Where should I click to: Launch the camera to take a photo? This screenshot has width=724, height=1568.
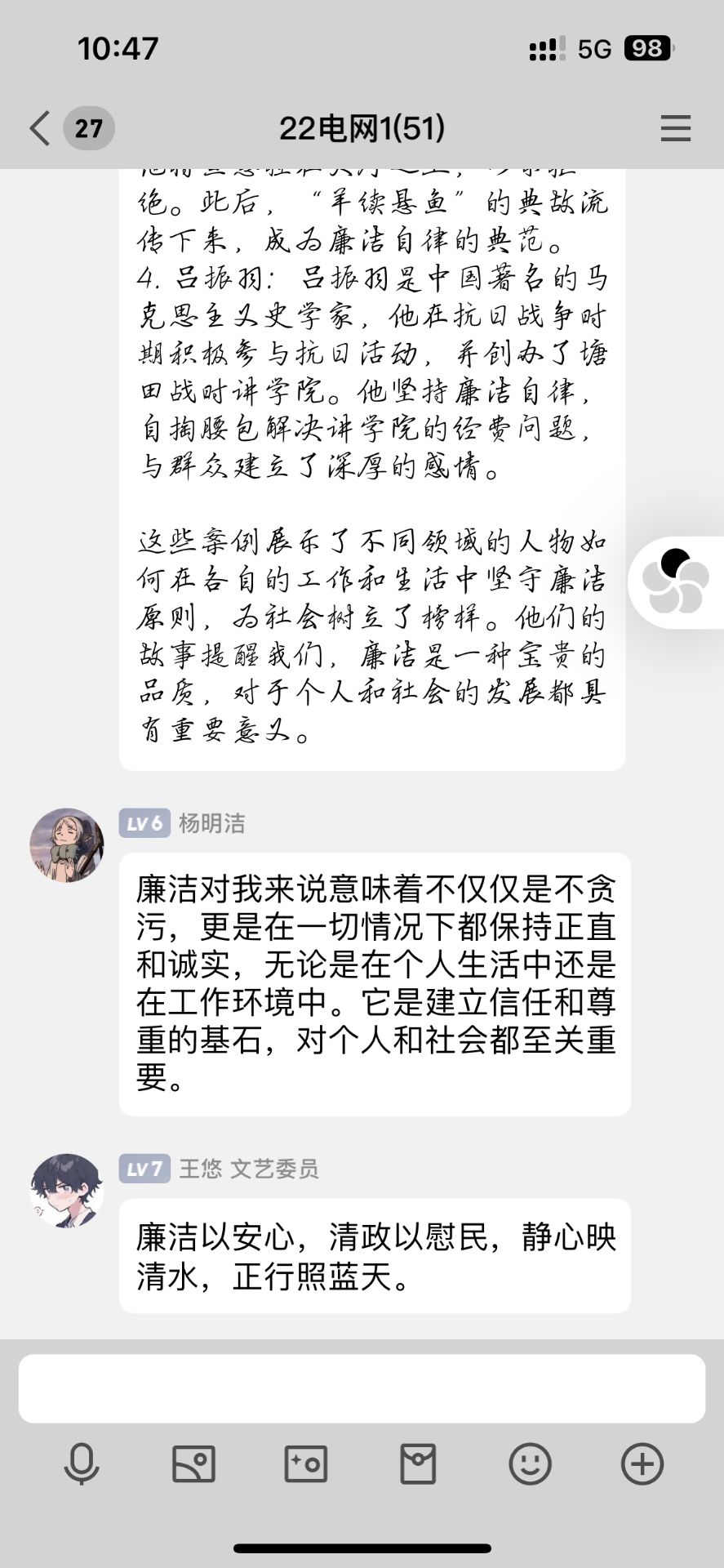pos(305,1463)
